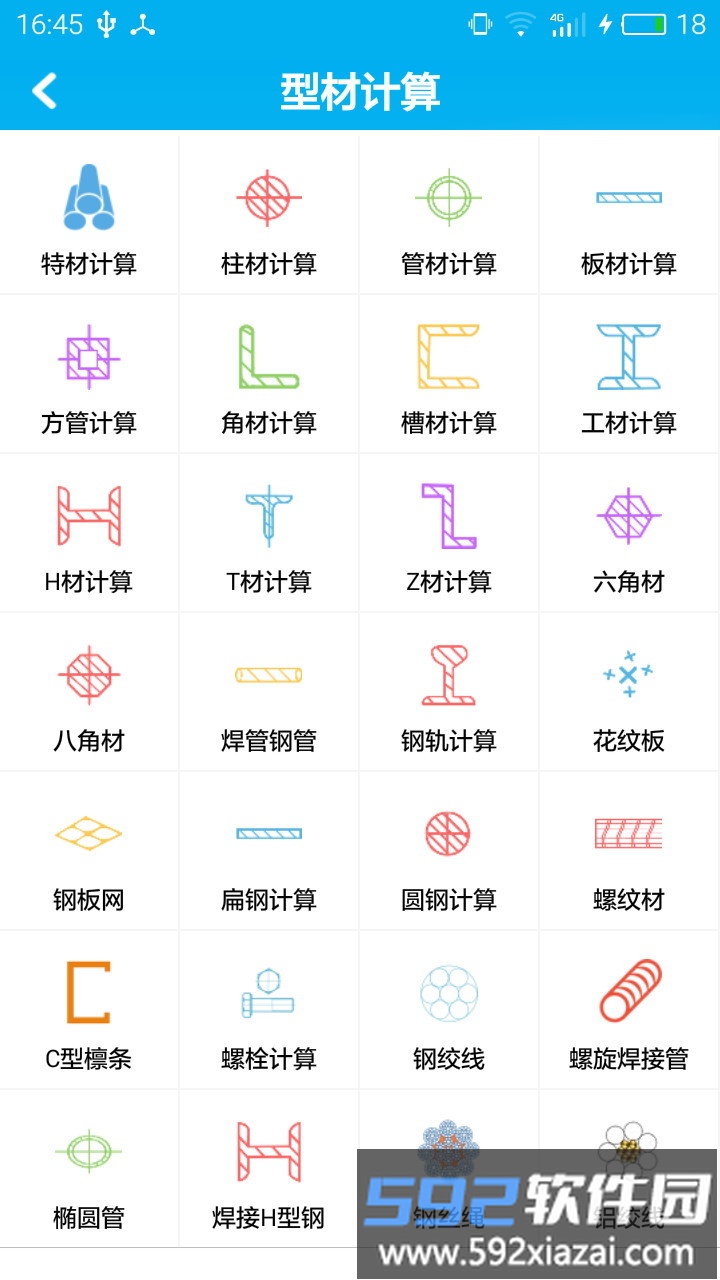Image resolution: width=720 pixels, height=1280 pixels.
Task: Open 钢轨计算 rail calculator
Action: pos(449,693)
